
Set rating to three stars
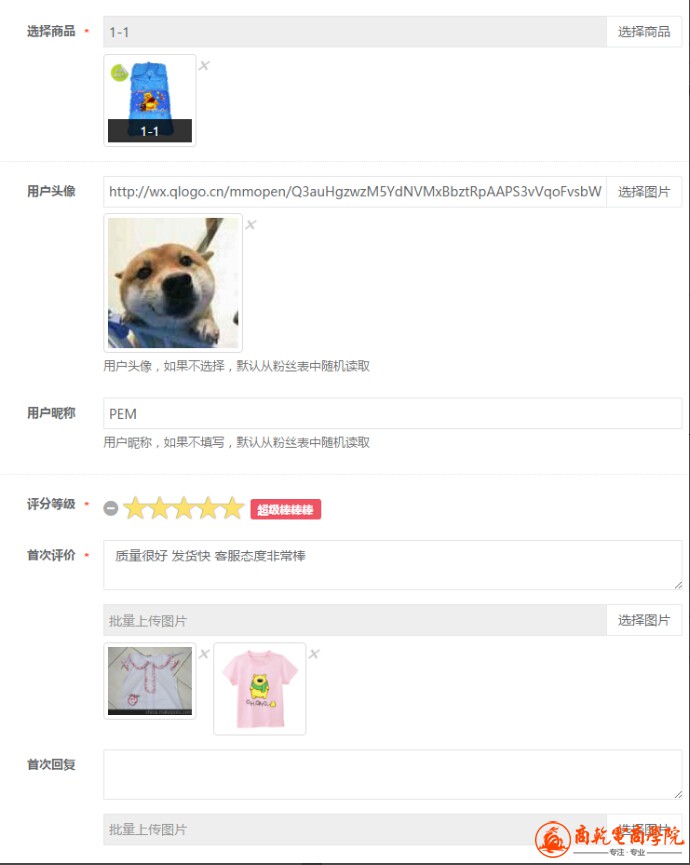[184, 509]
